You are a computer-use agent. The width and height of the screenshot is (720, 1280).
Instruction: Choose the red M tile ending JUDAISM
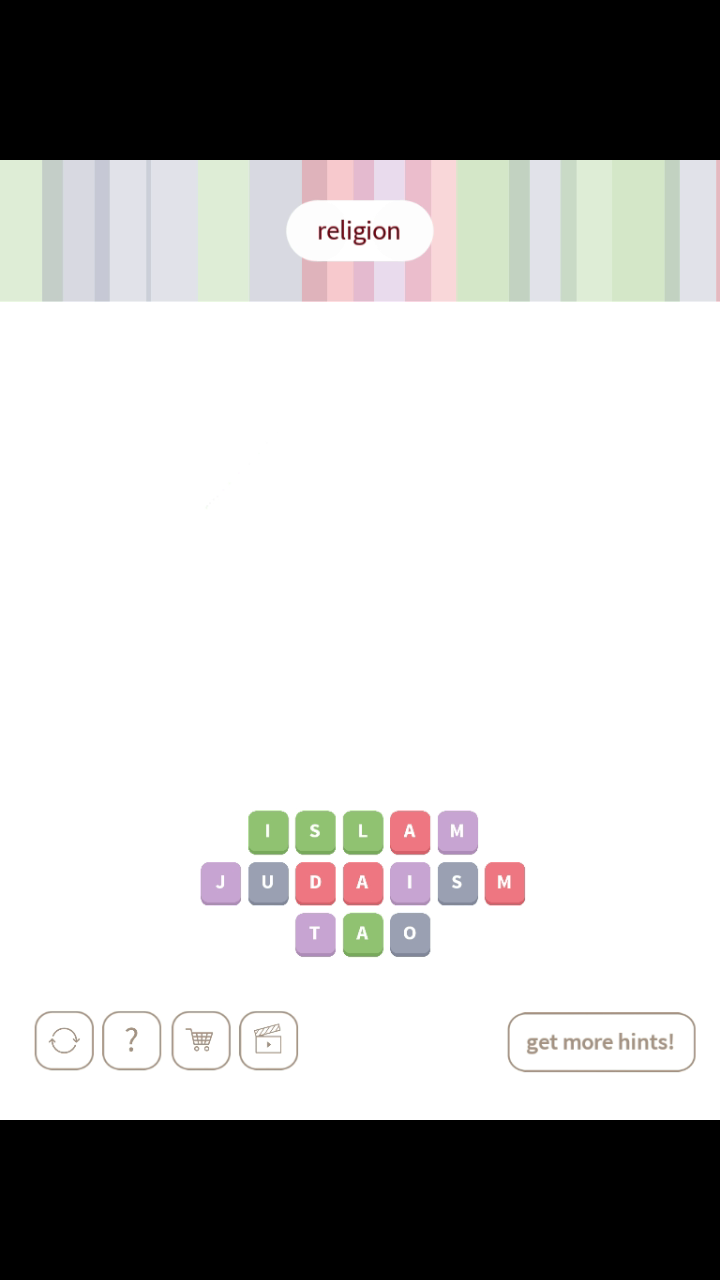pos(504,883)
